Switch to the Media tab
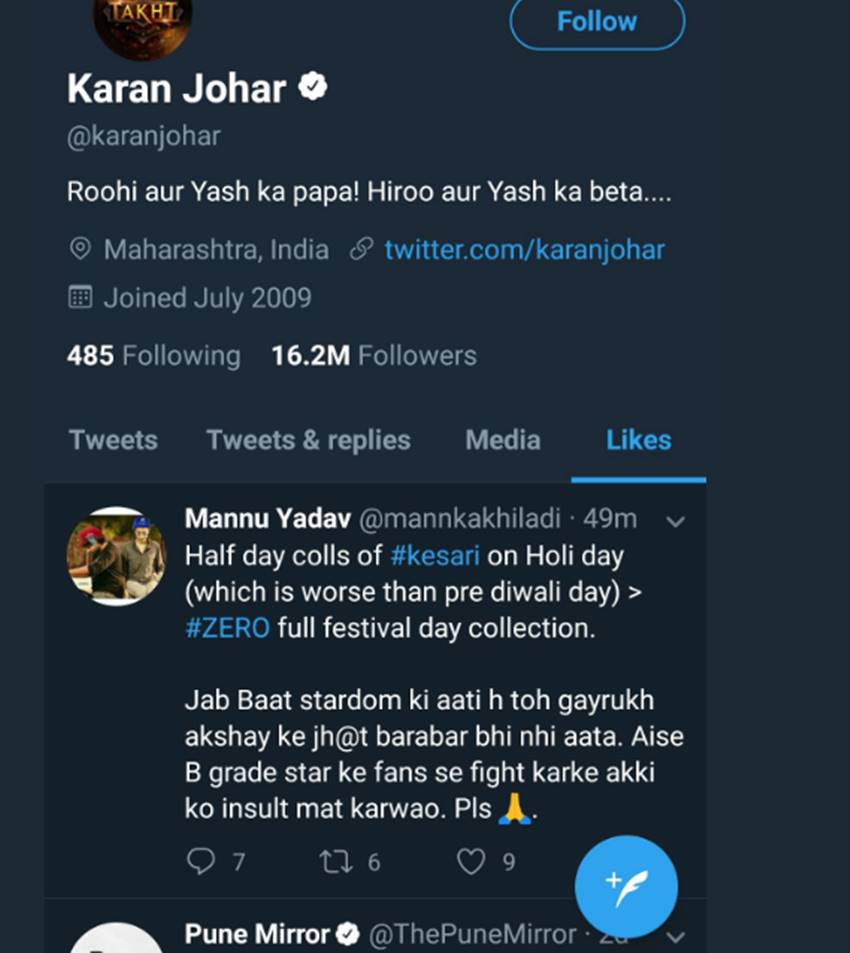Viewport: 850px width, 953px height. pyautogui.click(x=502, y=440)
